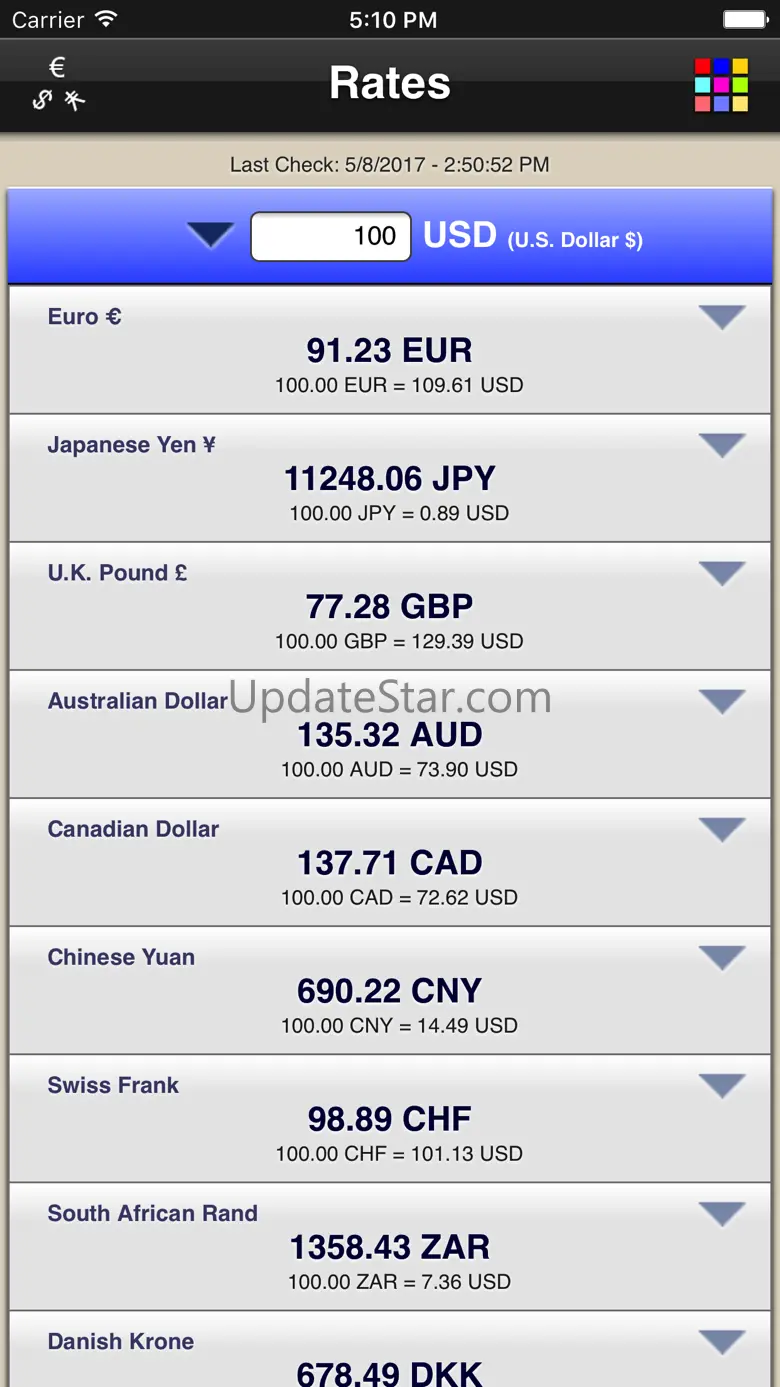780x1387 pixels.
Task: Open the currency symbols icon in header
Action: point(58,84)
